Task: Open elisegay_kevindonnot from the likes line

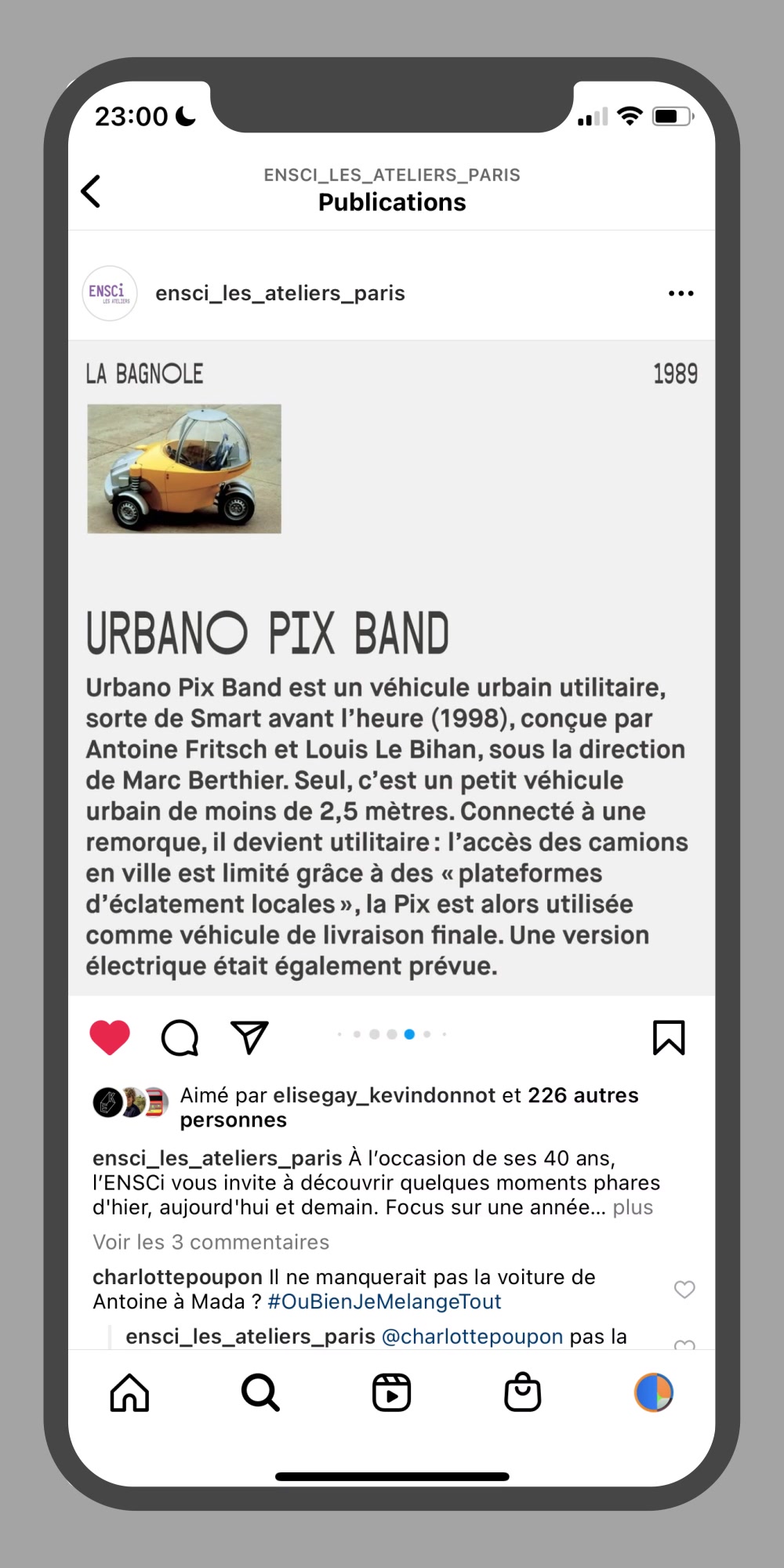Action: pos(384,1095)
